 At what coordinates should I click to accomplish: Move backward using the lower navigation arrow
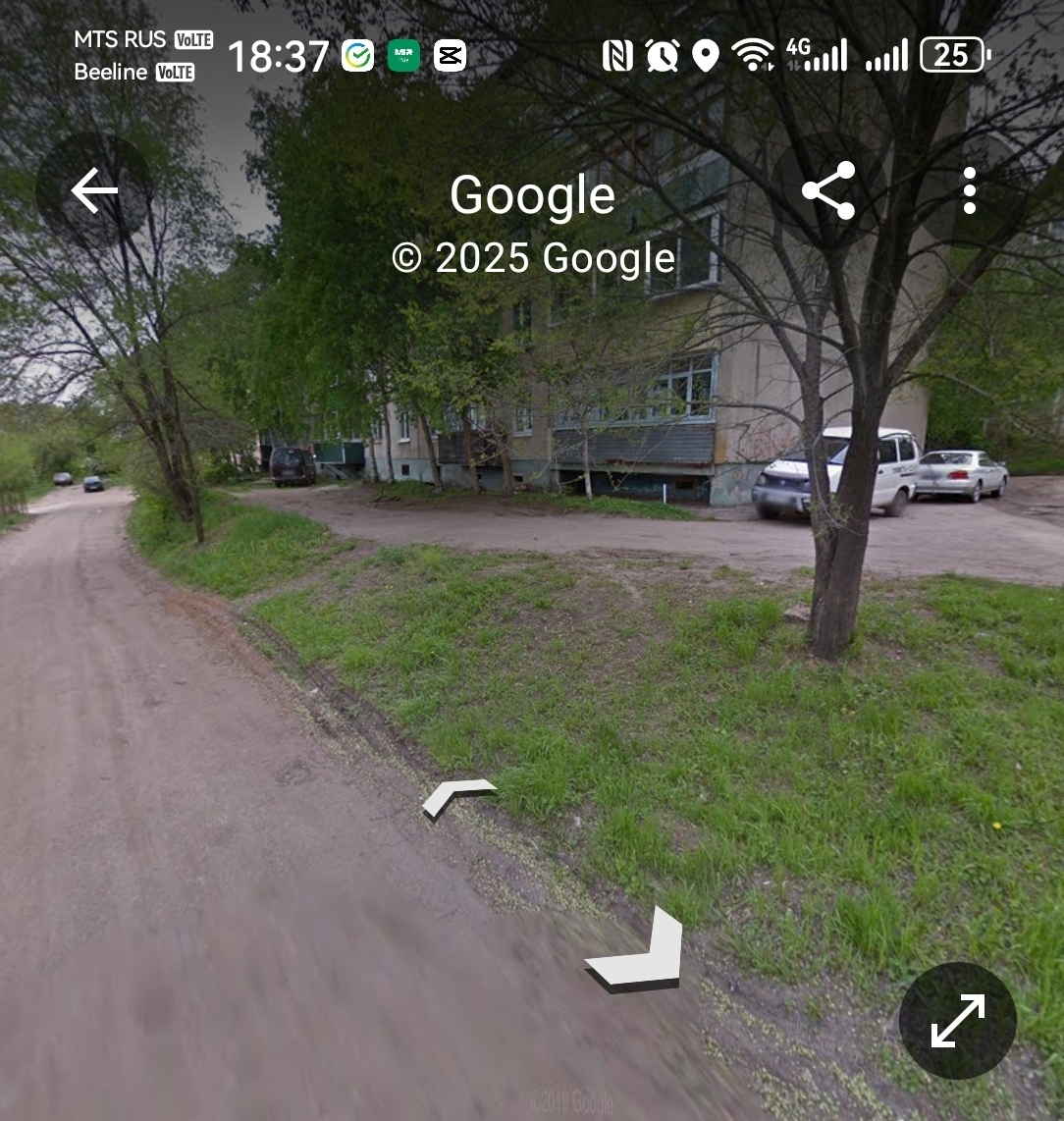click(641, 952)
